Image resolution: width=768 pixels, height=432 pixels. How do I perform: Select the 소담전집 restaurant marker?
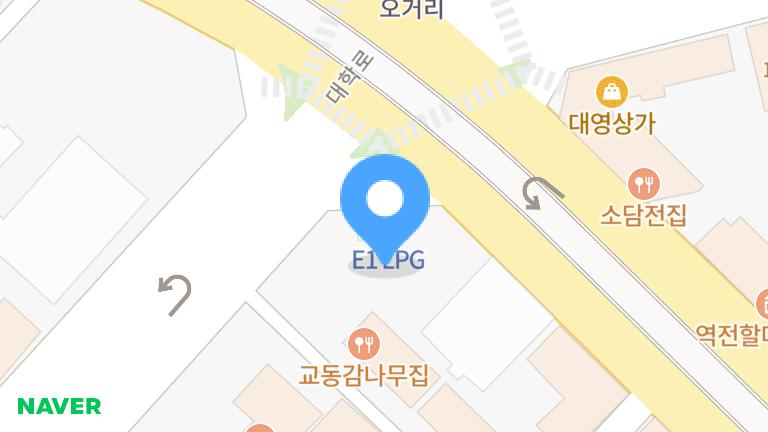(643, 183)
